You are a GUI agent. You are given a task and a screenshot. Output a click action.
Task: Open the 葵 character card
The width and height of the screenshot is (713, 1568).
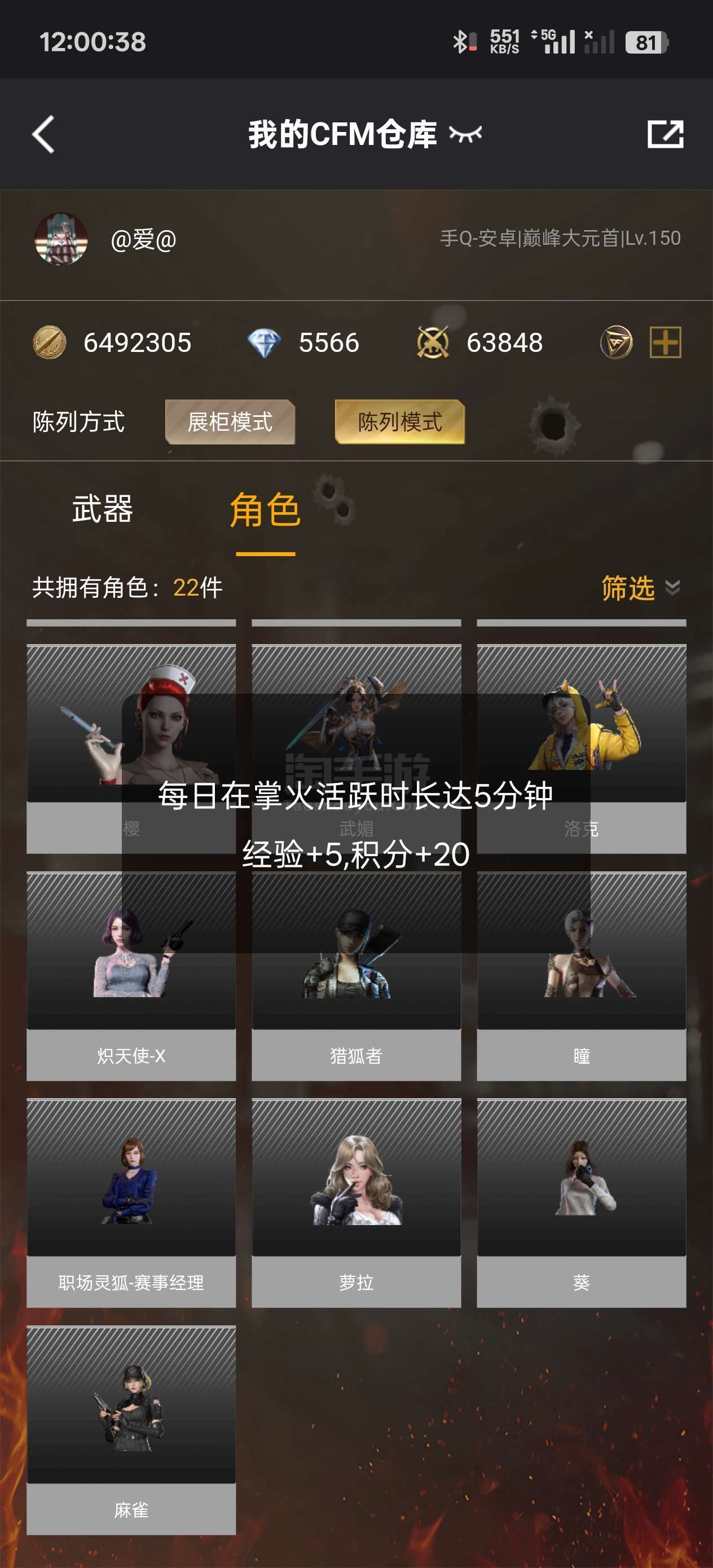click(x=582, y=1203)
